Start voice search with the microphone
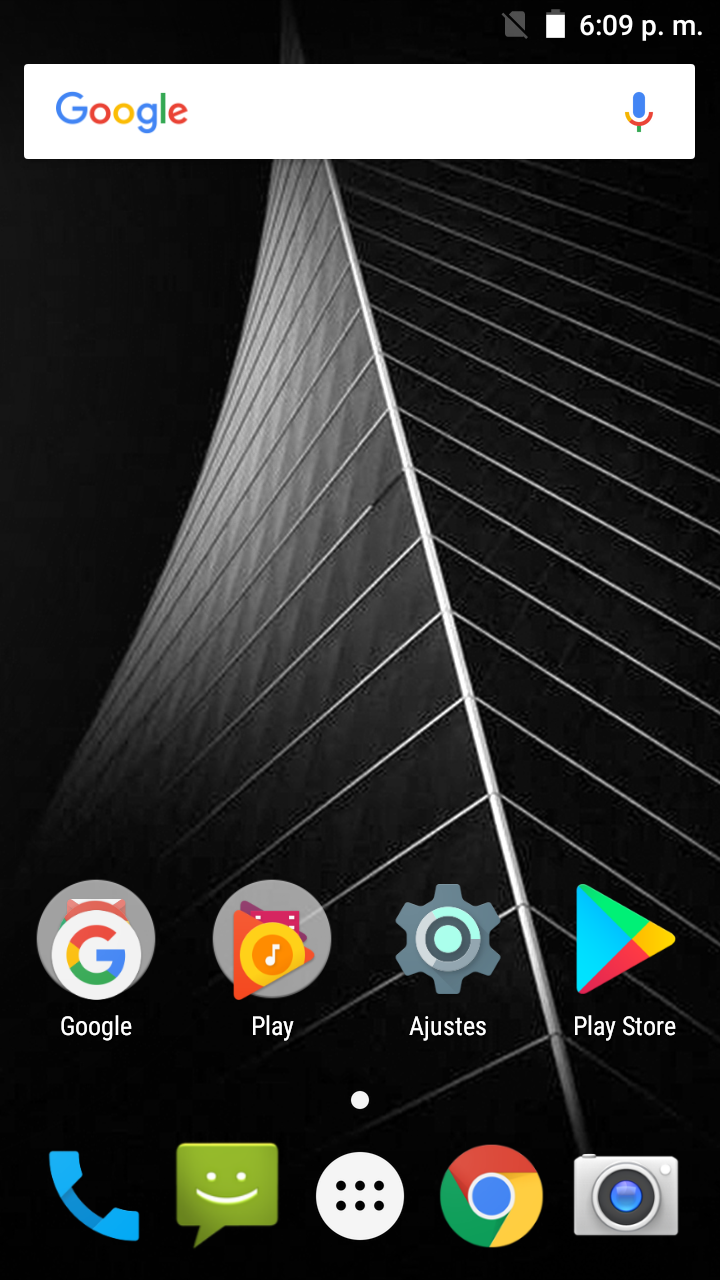Viewport: 720px width, 1280px height. [638, 111]
